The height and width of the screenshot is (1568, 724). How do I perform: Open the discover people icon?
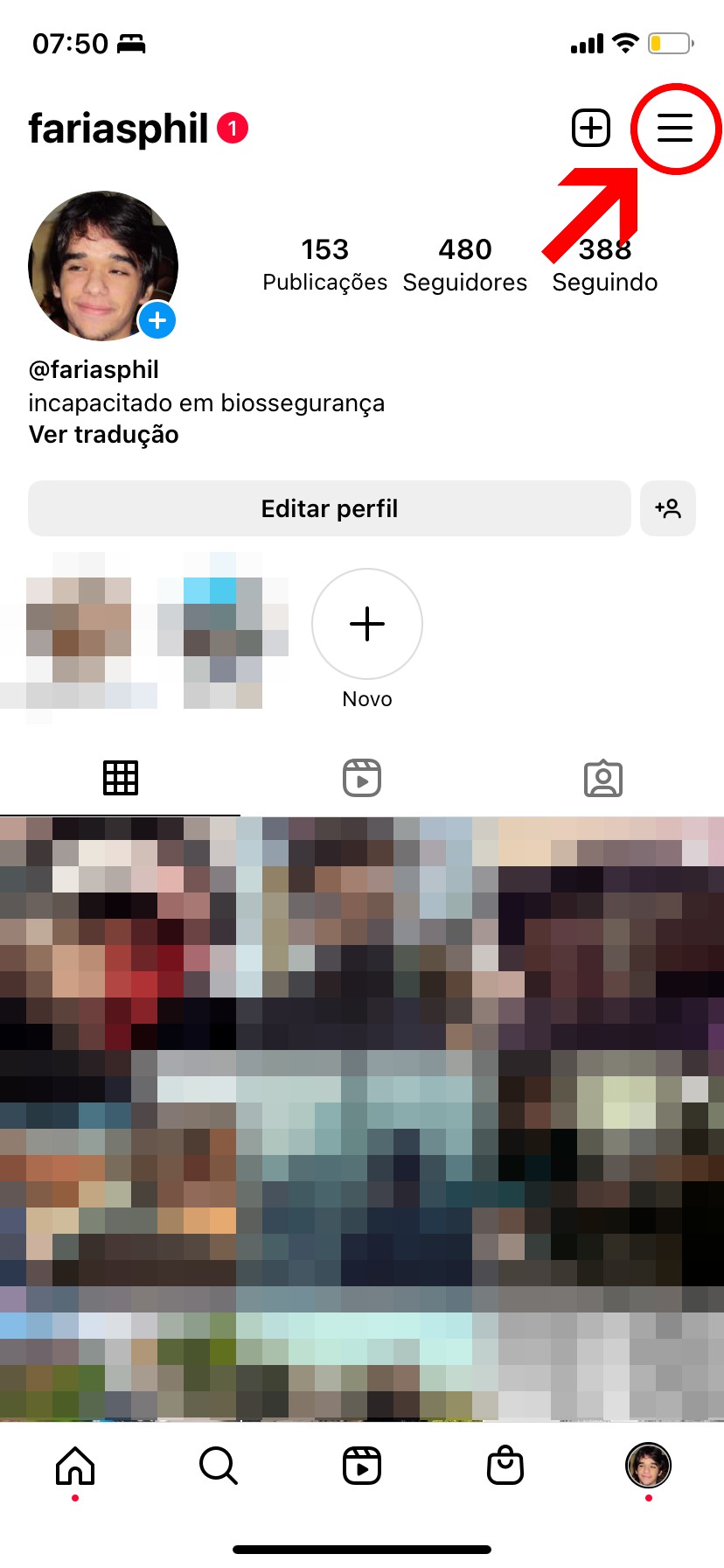pyautogui.click(x=668, y=508)
